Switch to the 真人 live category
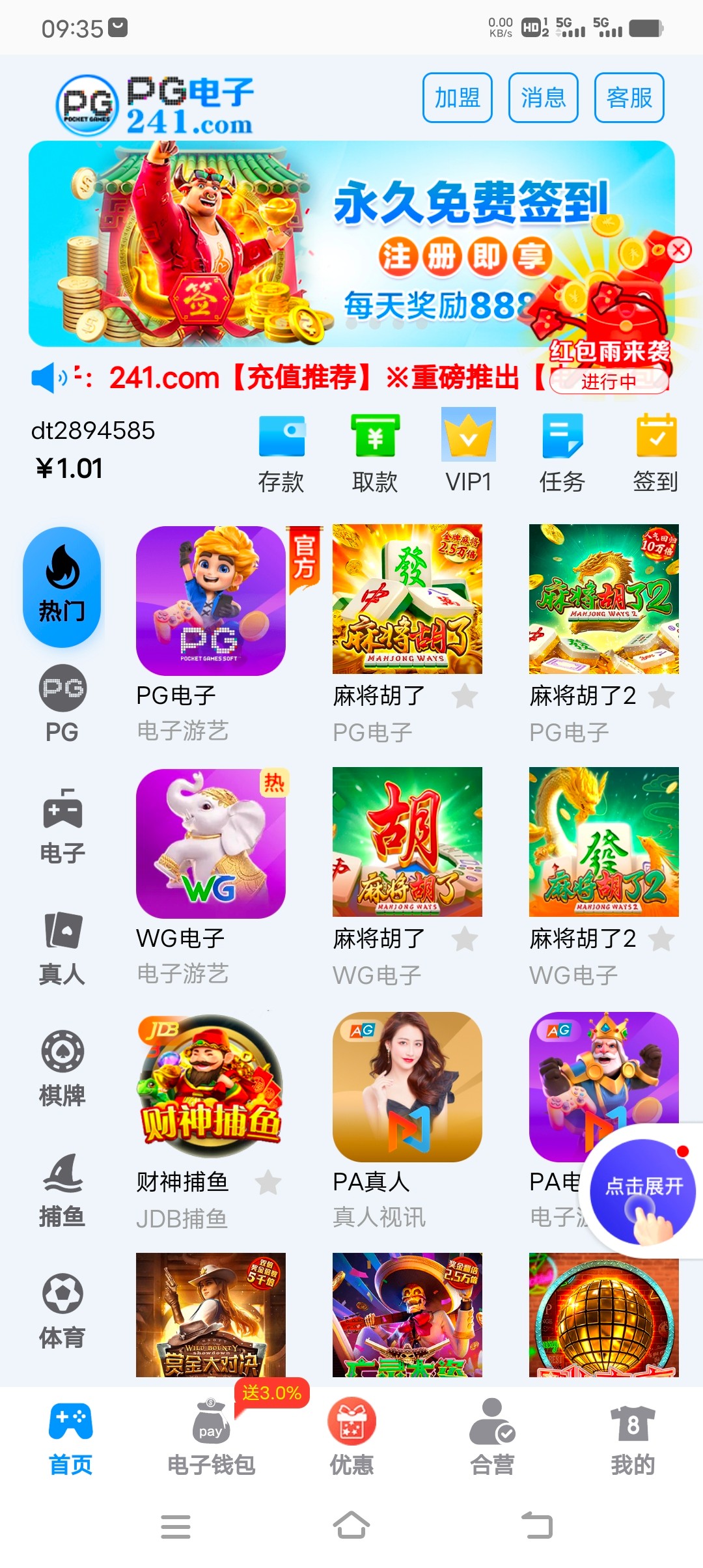Viewport: 703px width, 1568px height. (62, 948)
